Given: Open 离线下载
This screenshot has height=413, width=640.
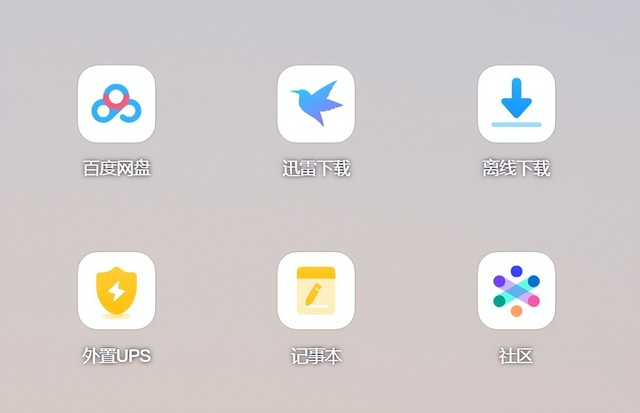Looking at the screenshot, I should pos(516,104).
